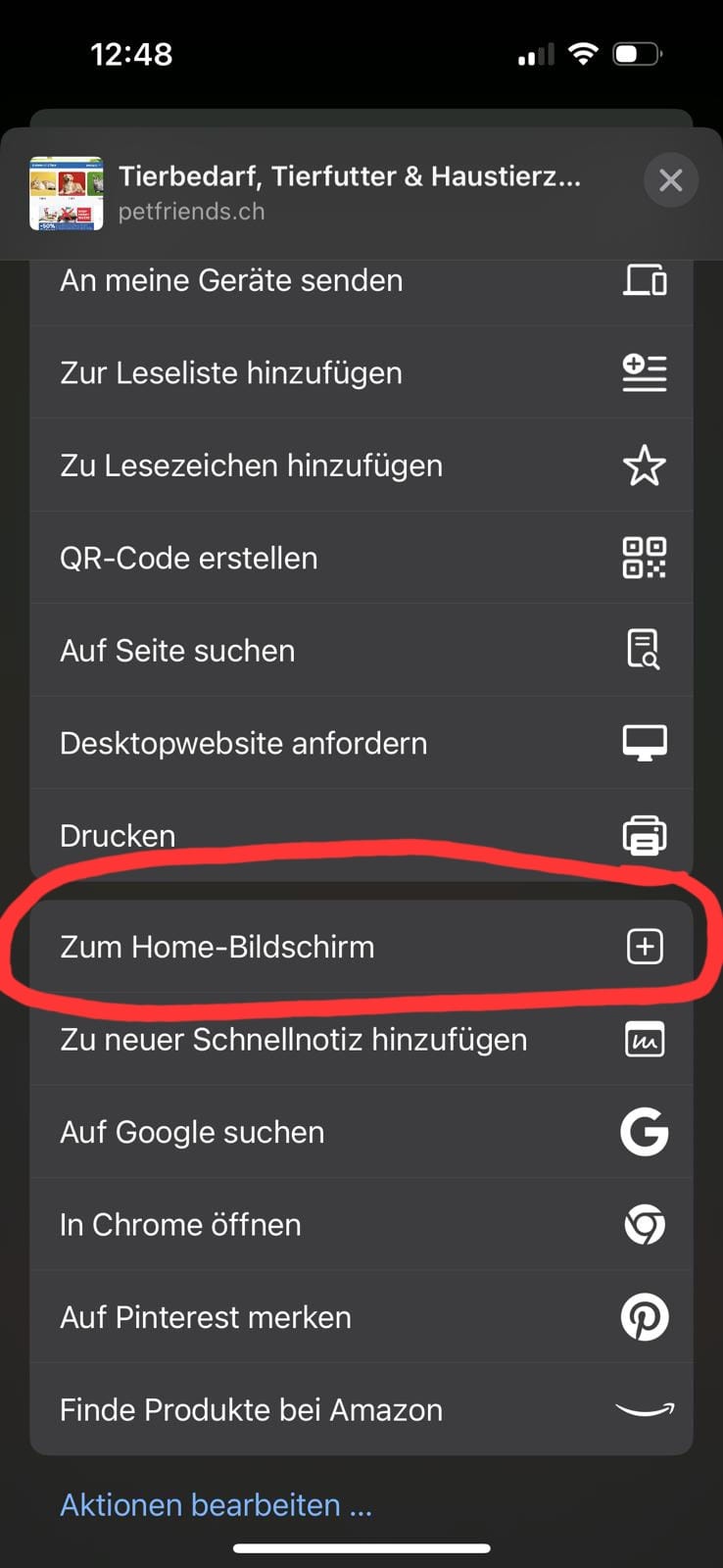Screen dimensions: 723x1568
Task: Tap Drucken to print the page
Action: point(361,835)
